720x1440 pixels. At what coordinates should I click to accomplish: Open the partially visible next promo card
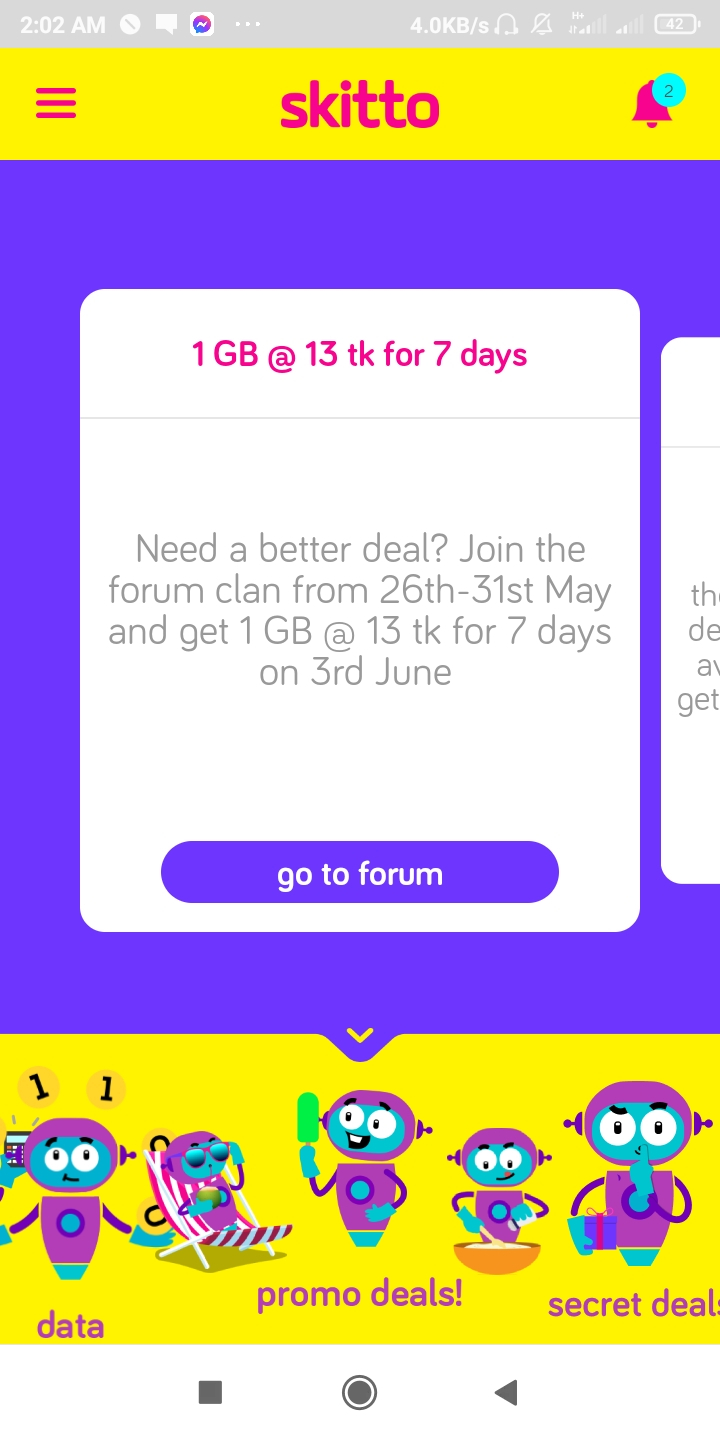(x=693, y=610)
